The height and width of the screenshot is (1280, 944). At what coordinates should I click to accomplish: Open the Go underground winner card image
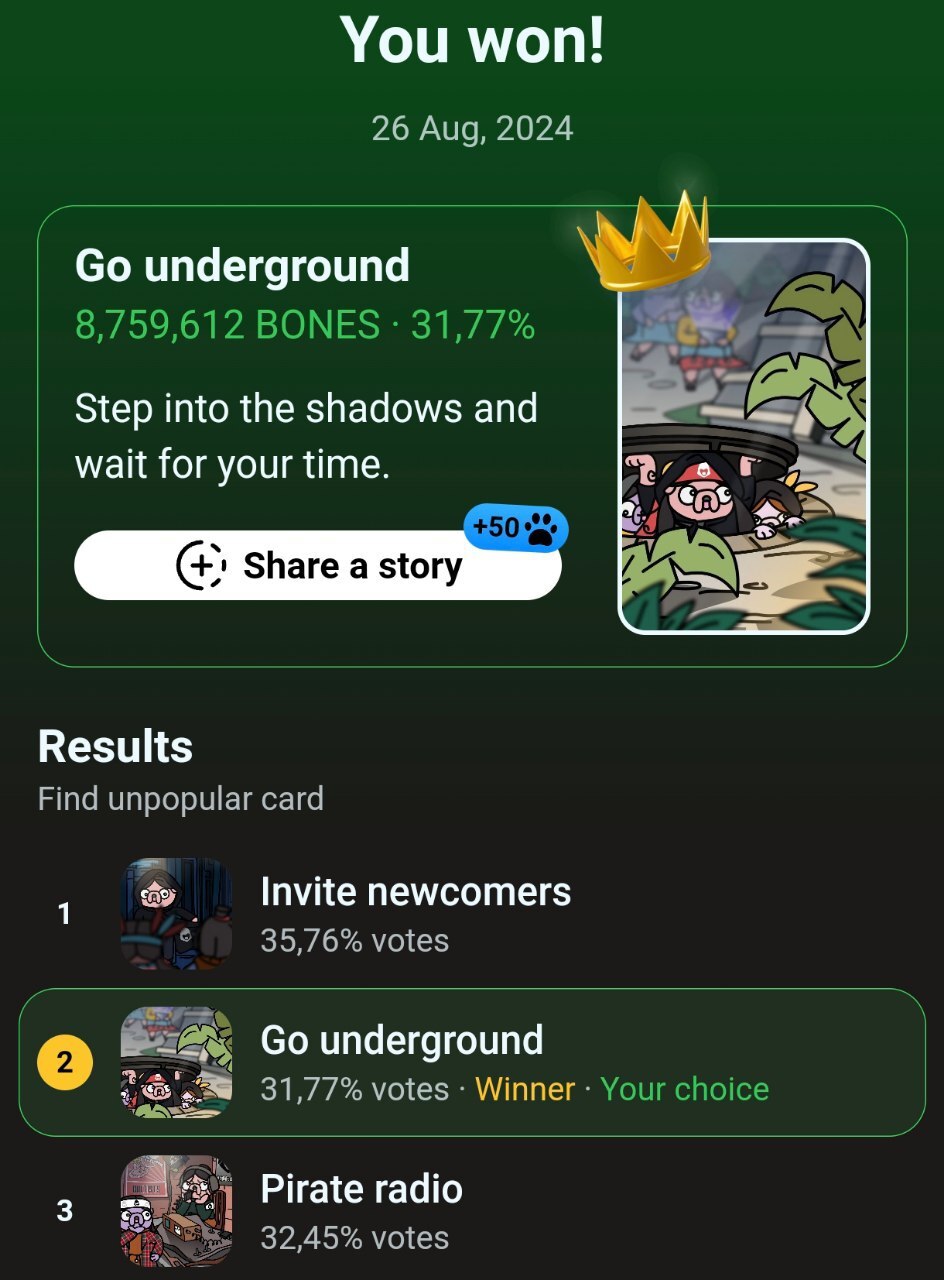point(743,436)
